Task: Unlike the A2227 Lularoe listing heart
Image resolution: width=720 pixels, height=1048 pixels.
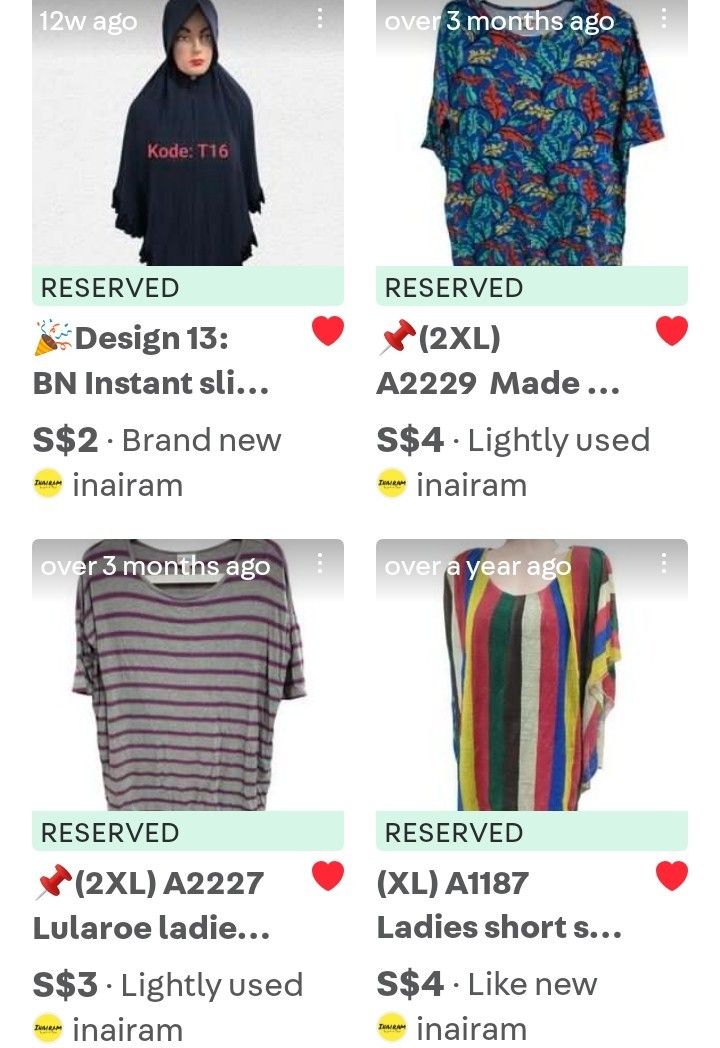Action: (x=328, y=876)
